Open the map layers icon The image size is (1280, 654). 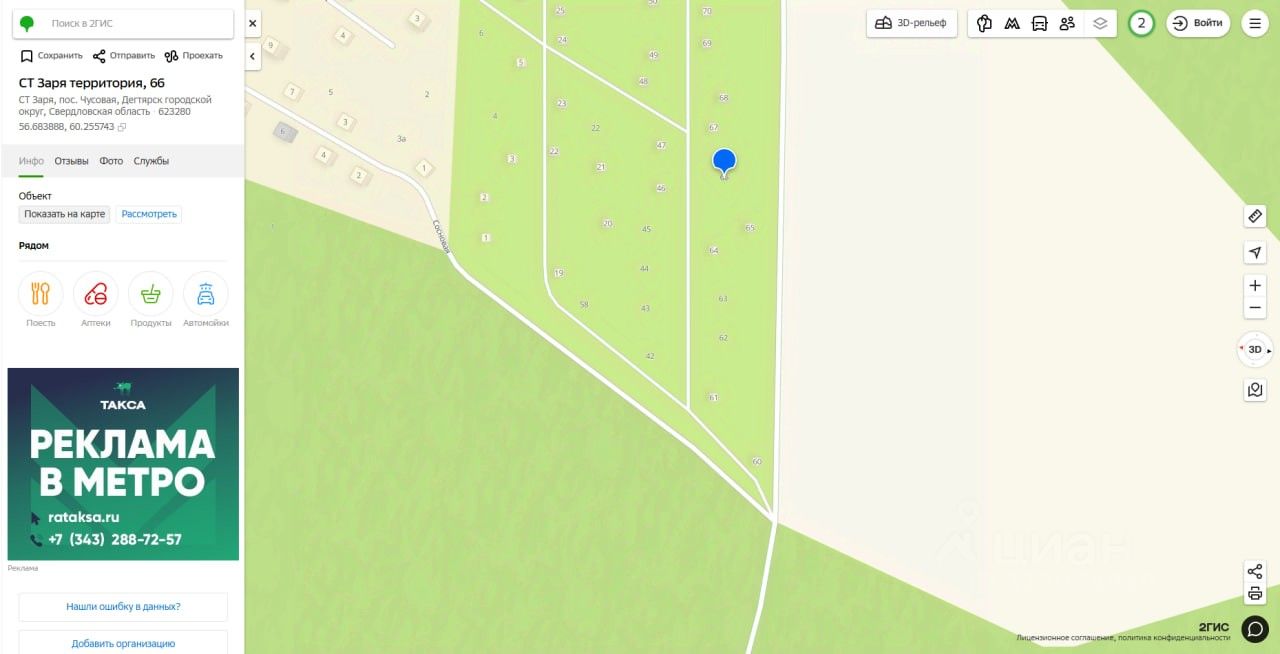tap(1100, 23)
